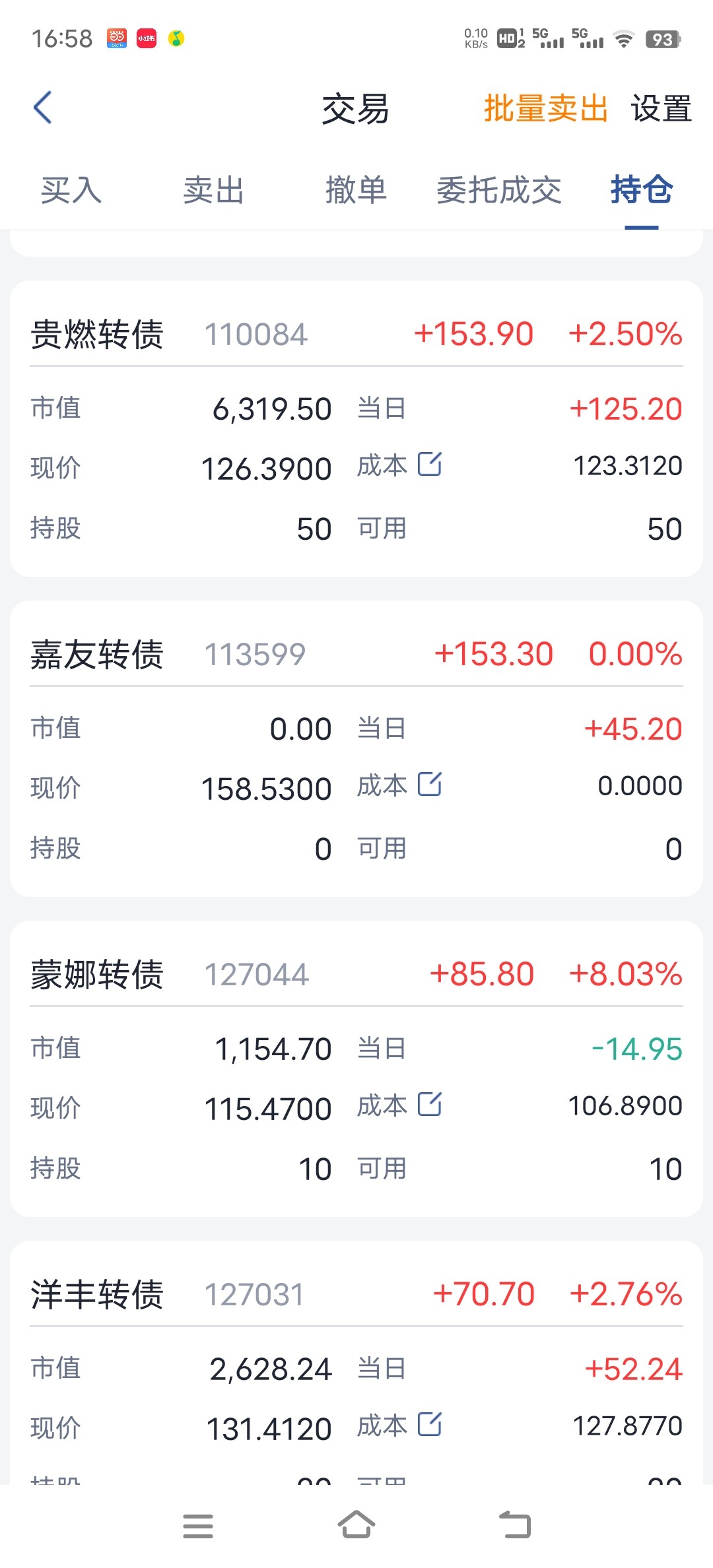
Task: Open the 贵燃转债 holding card
Action: (356, 429)
